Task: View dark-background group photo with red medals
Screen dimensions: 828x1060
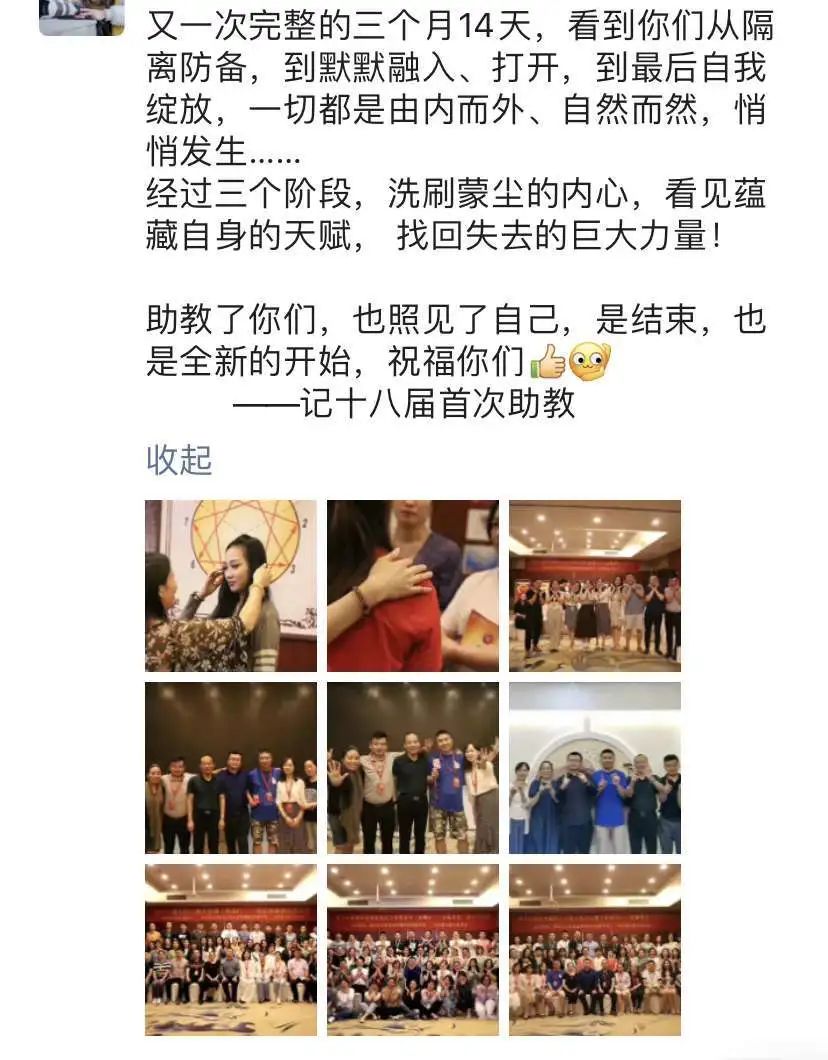Action: 231,767
